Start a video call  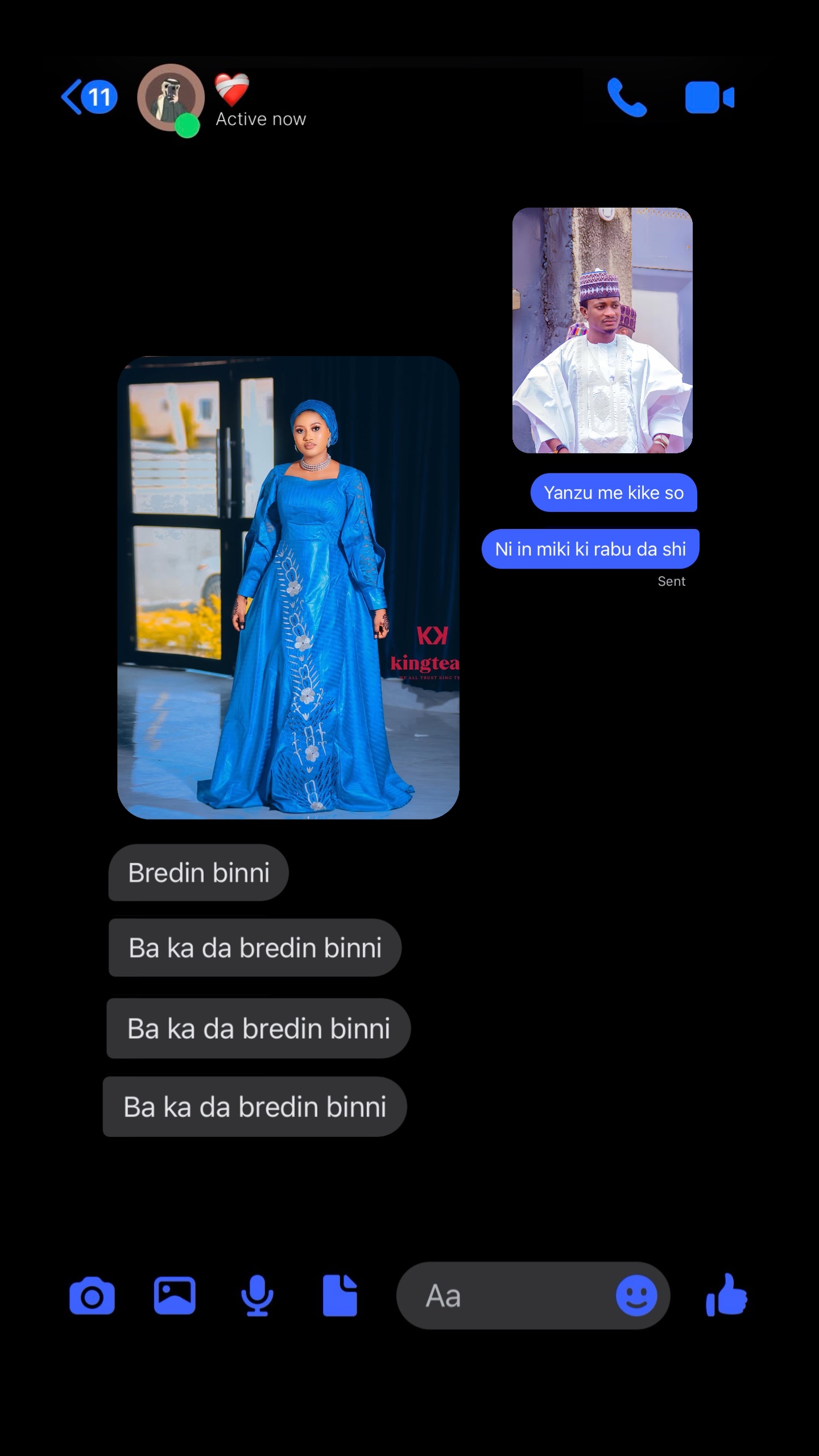click(x=709, y=98)
